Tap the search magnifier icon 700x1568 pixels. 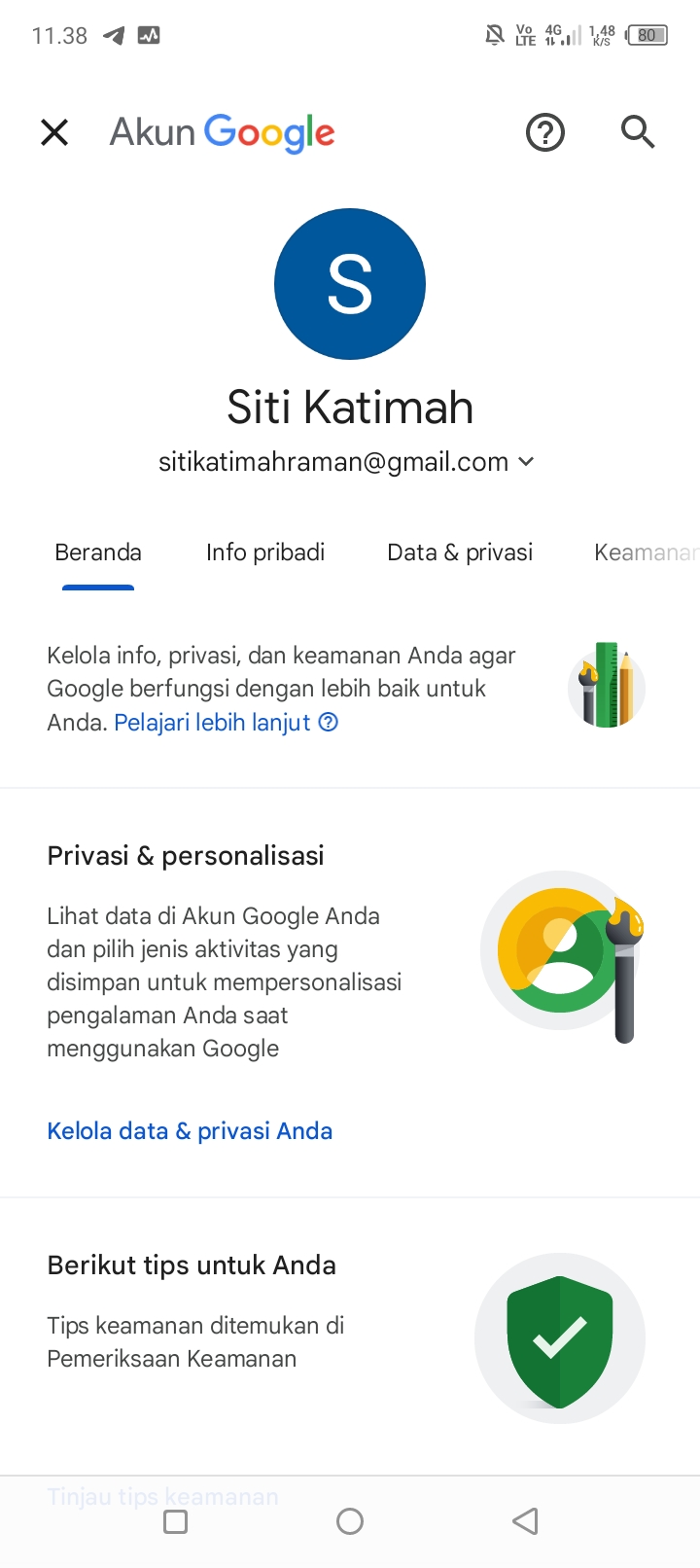tap(638, 131)
